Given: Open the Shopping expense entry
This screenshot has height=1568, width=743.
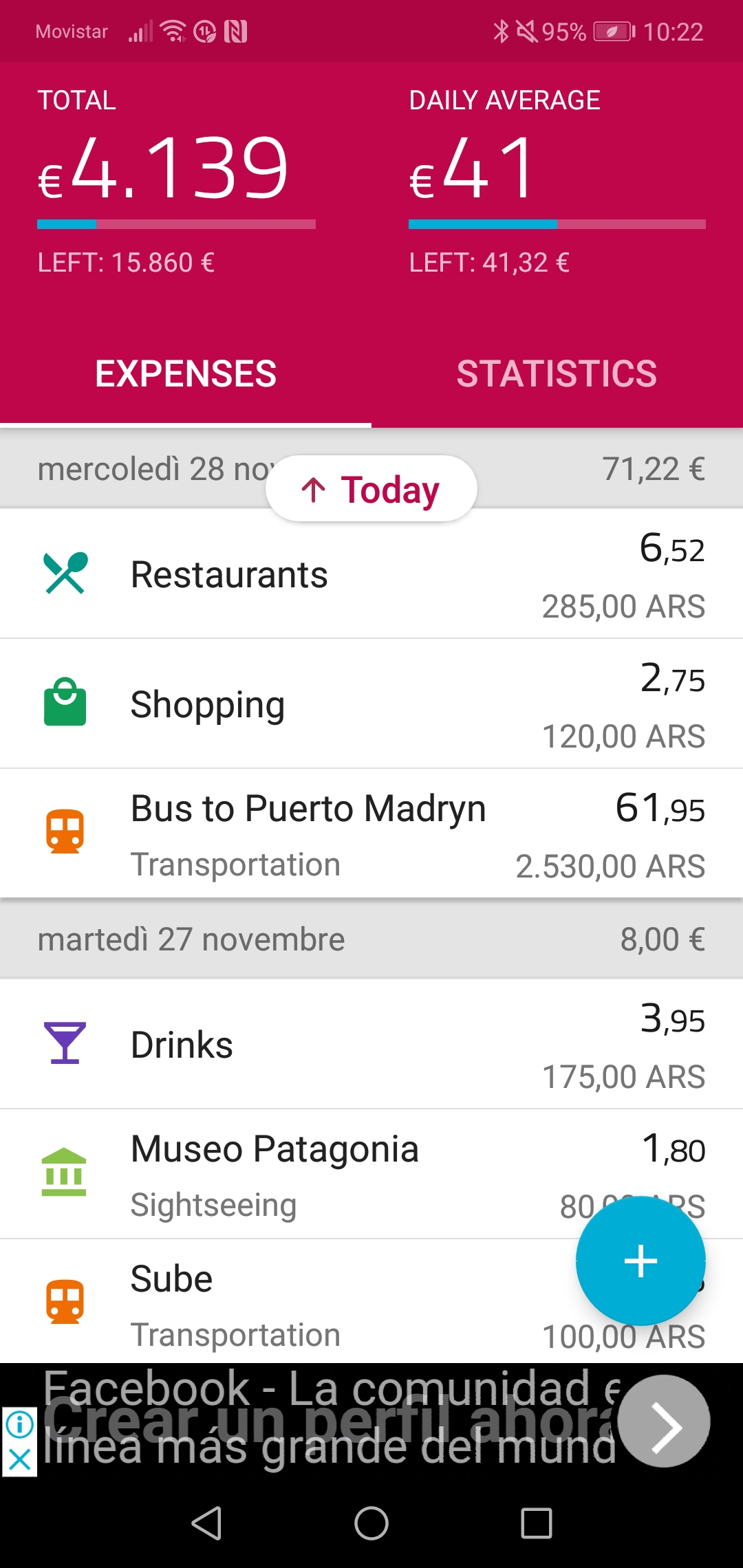Looking at the screenshot, I should click(371, 704).
